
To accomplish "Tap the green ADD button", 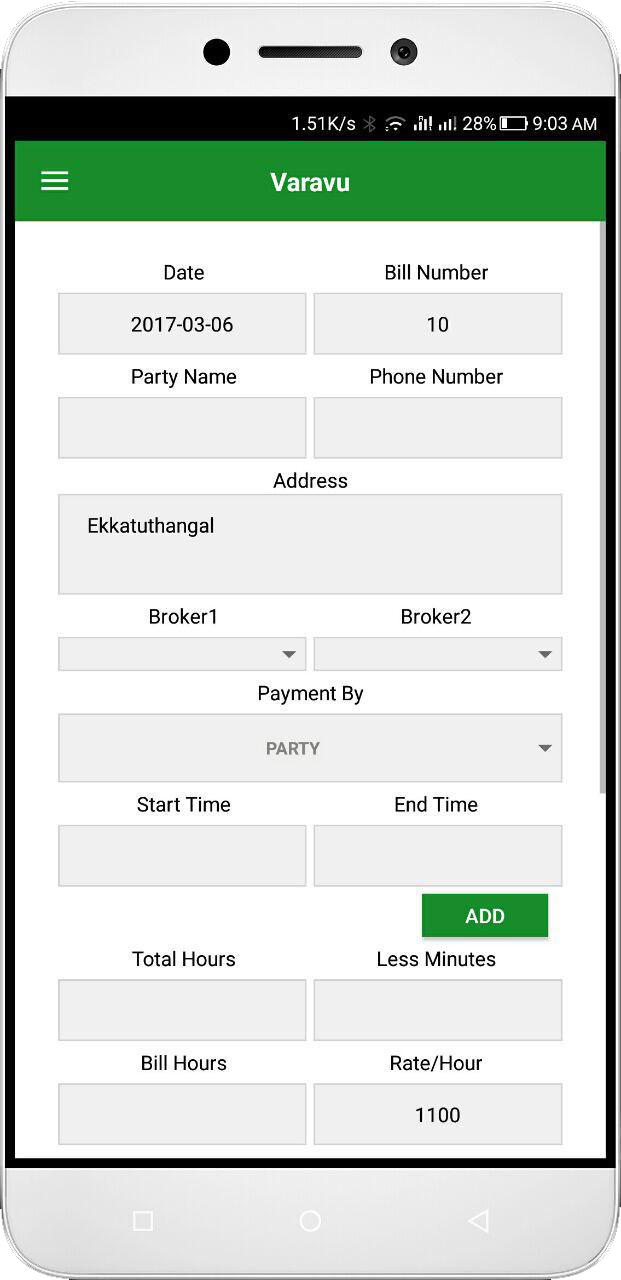I will pyautogui.click(x=485, y=916).
